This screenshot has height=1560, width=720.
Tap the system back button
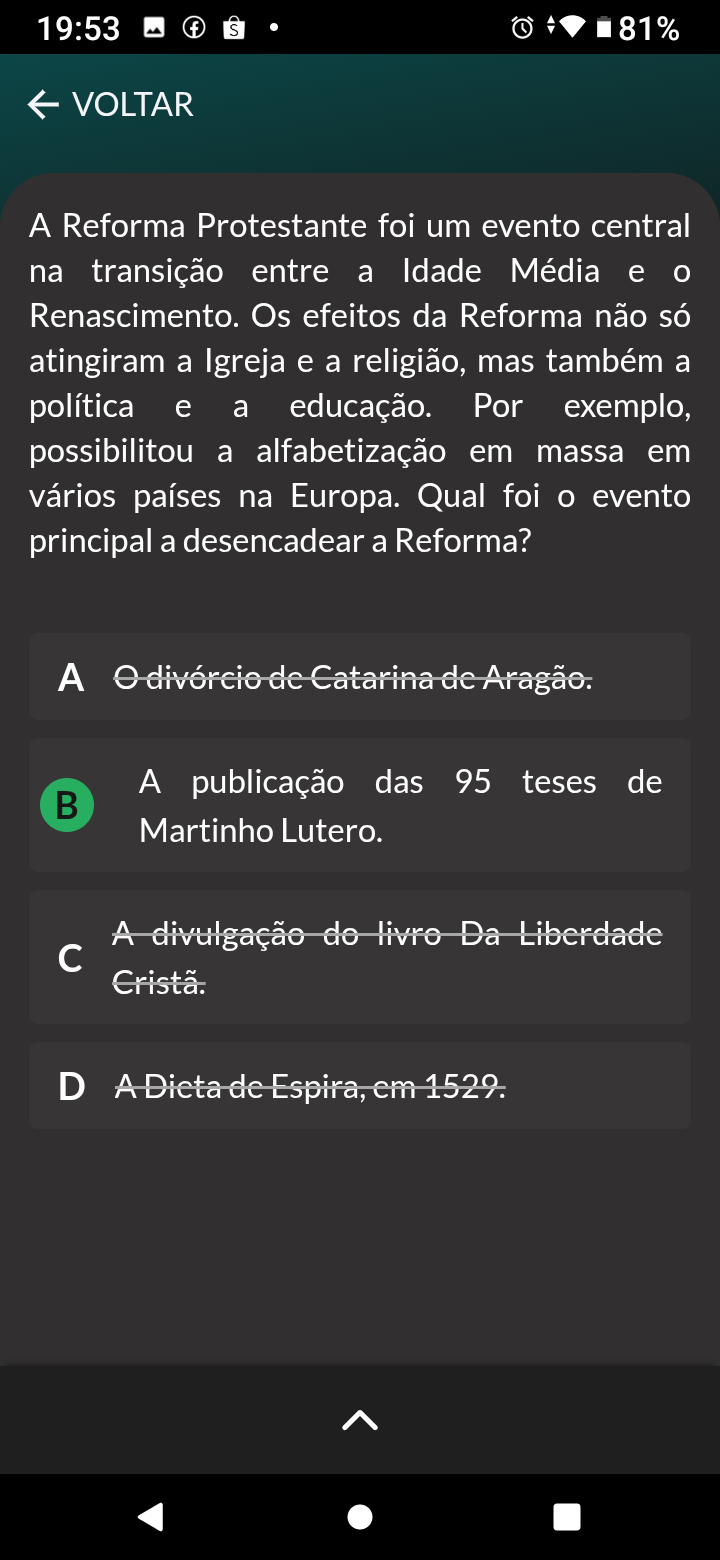pos(151,1517)
